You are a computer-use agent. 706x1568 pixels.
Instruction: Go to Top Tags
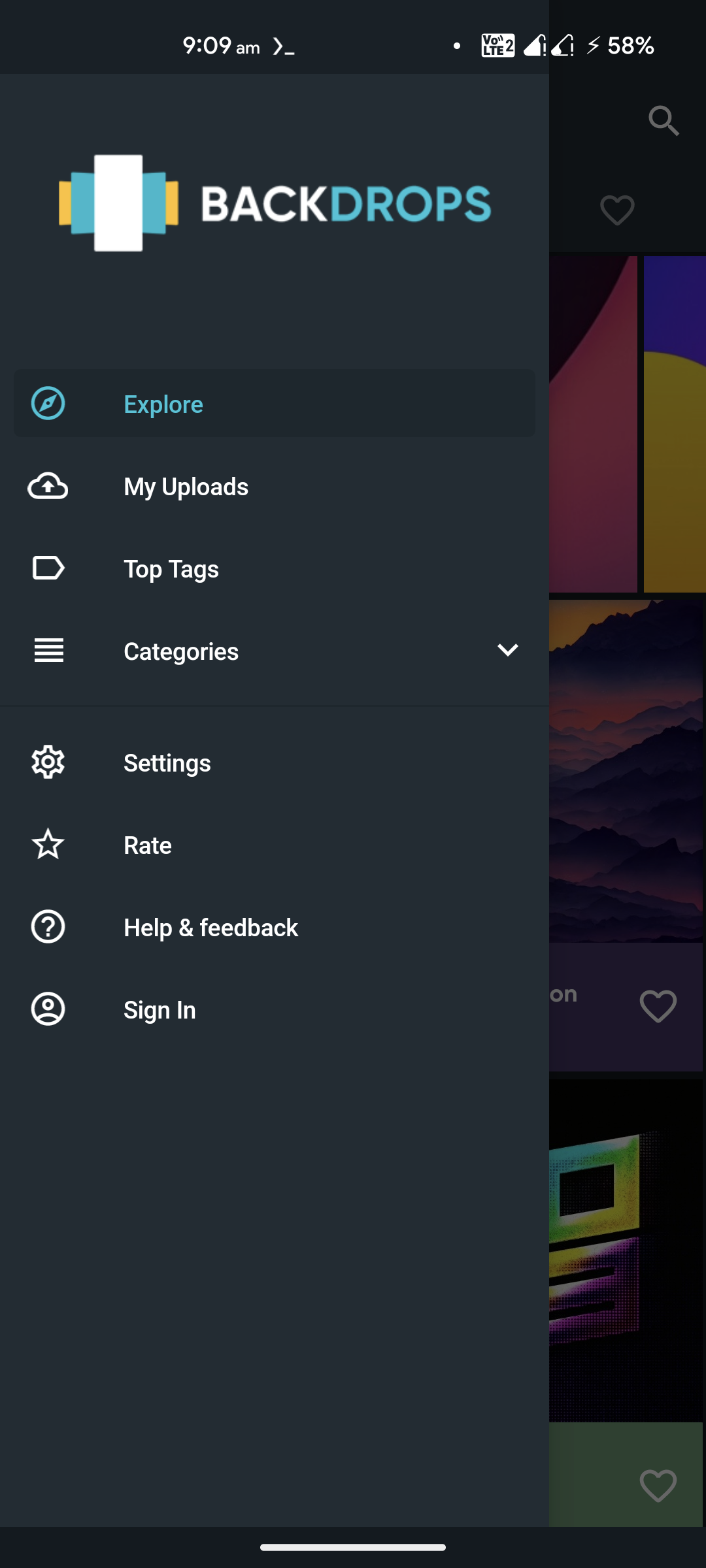pos(275,568)
